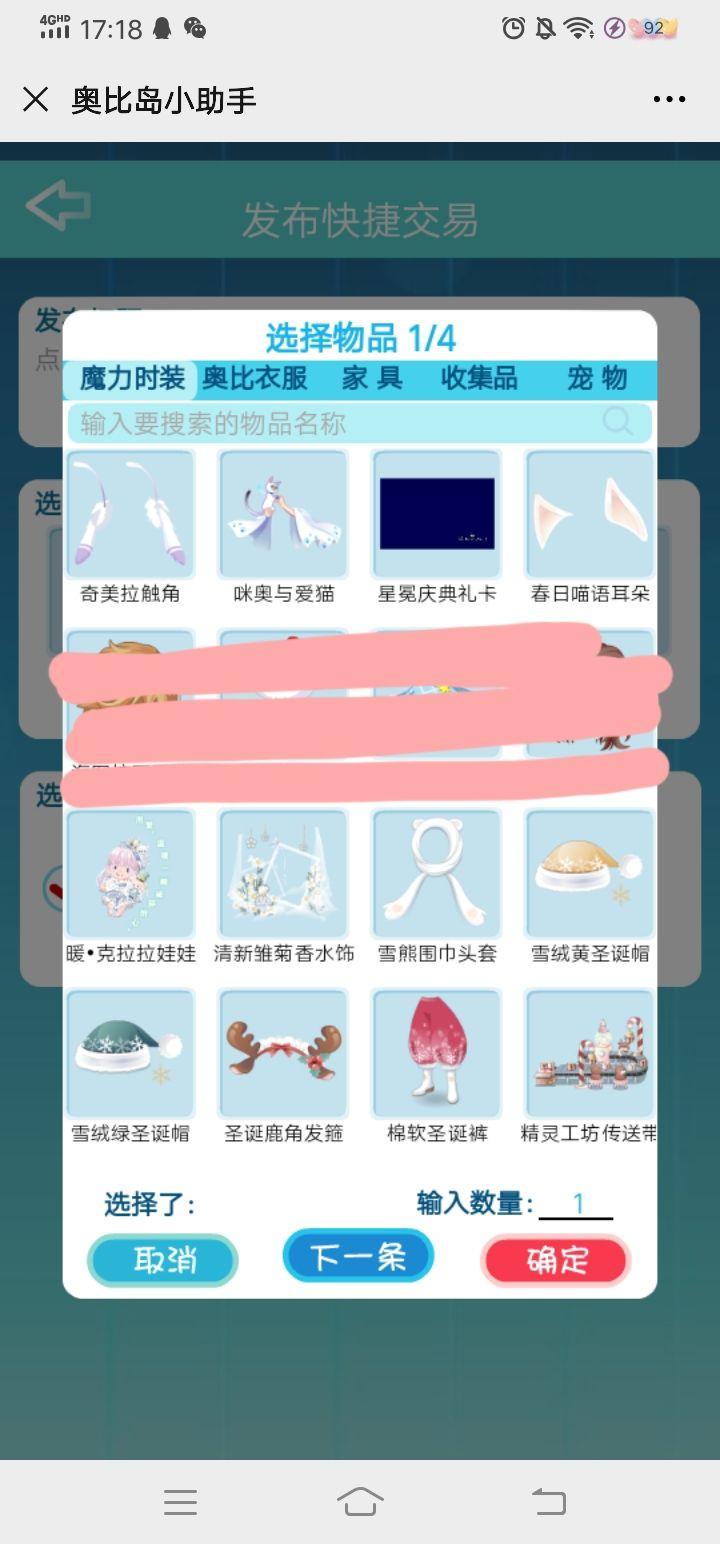The image size is (720, 1544).
Task: Open the three-dot overflow menu
Action: tap(669, 99)
